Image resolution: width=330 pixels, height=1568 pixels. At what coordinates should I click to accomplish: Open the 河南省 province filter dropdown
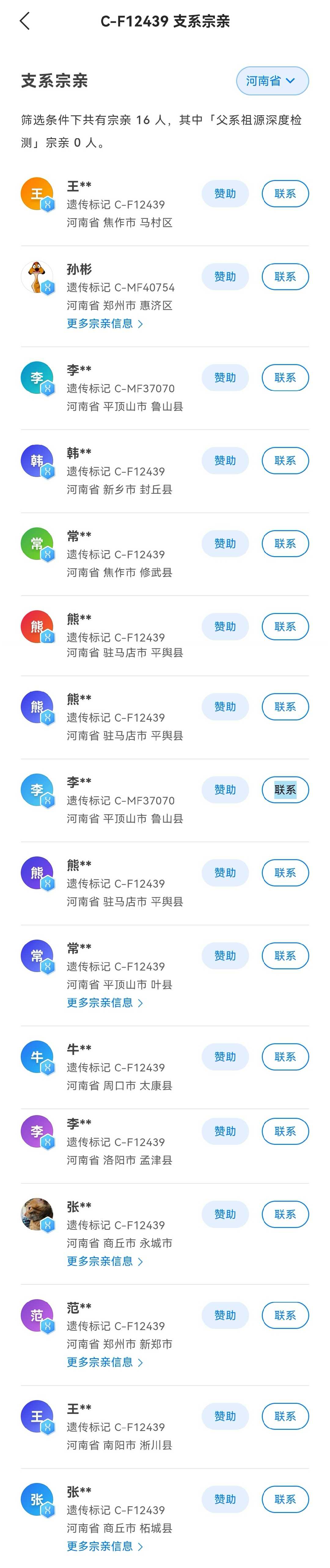(272, 81)
